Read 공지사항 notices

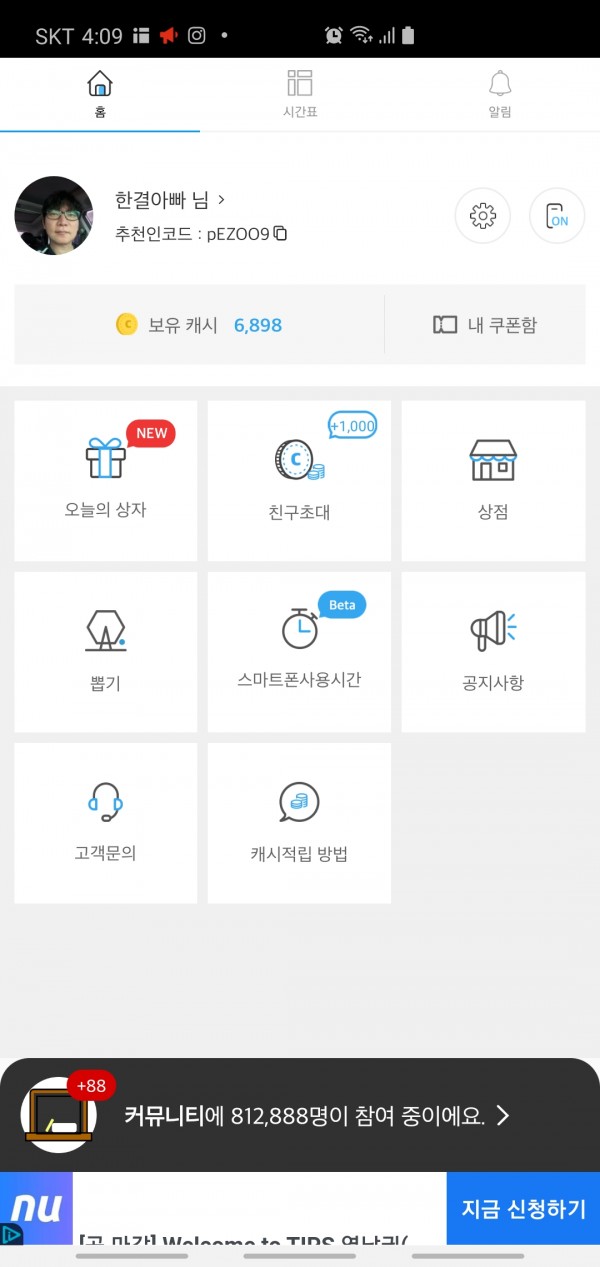point(493,652)
